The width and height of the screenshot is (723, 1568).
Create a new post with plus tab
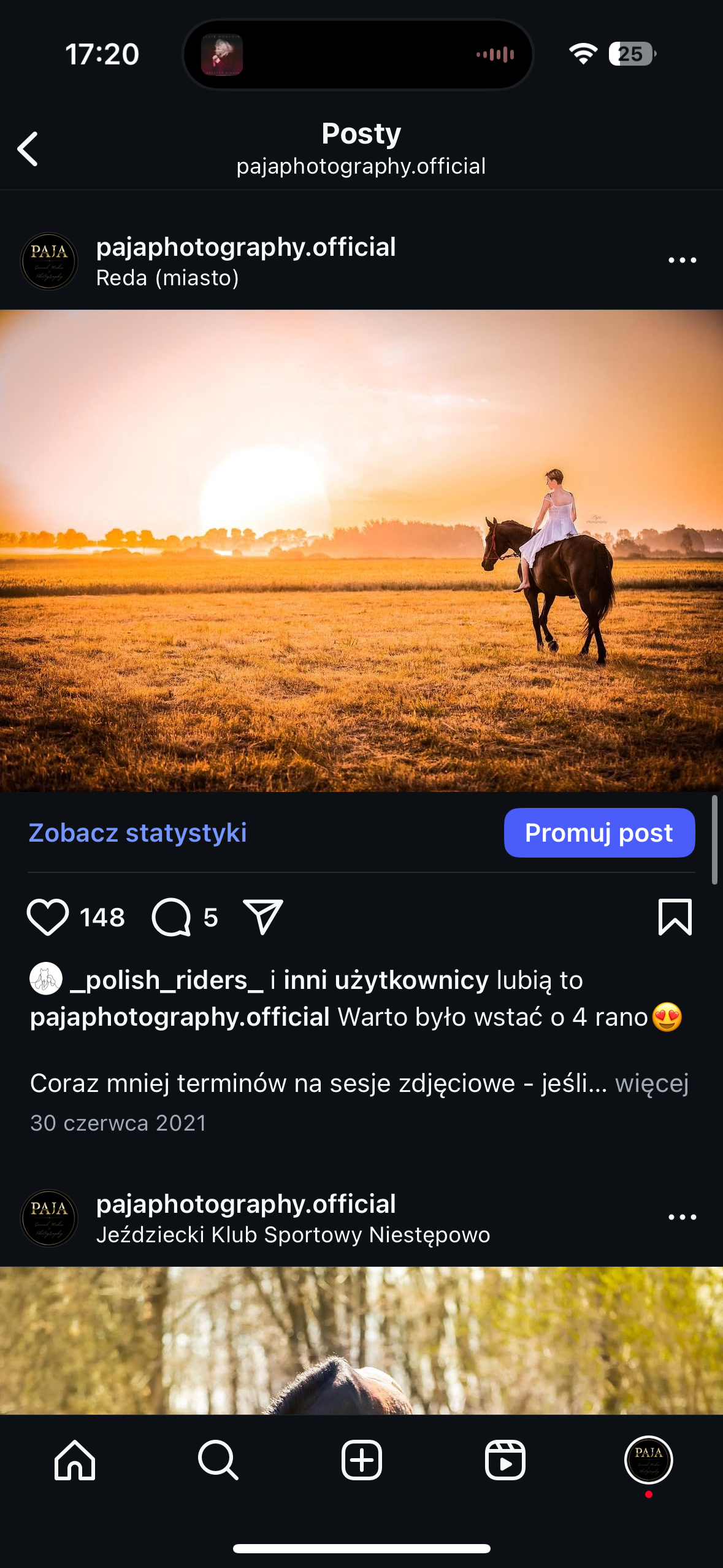(x=362, y=1460)
